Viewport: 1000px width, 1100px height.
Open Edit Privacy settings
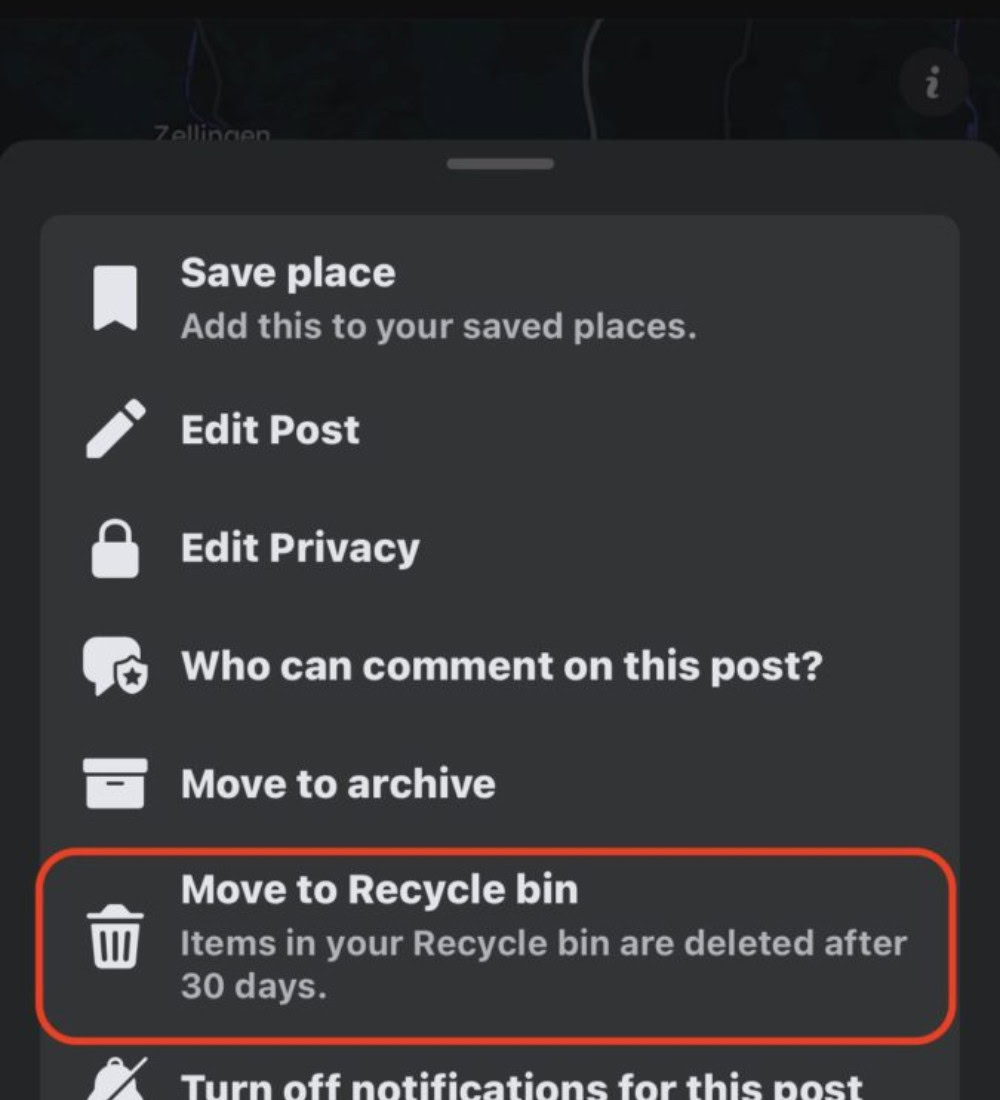[300, 548]
